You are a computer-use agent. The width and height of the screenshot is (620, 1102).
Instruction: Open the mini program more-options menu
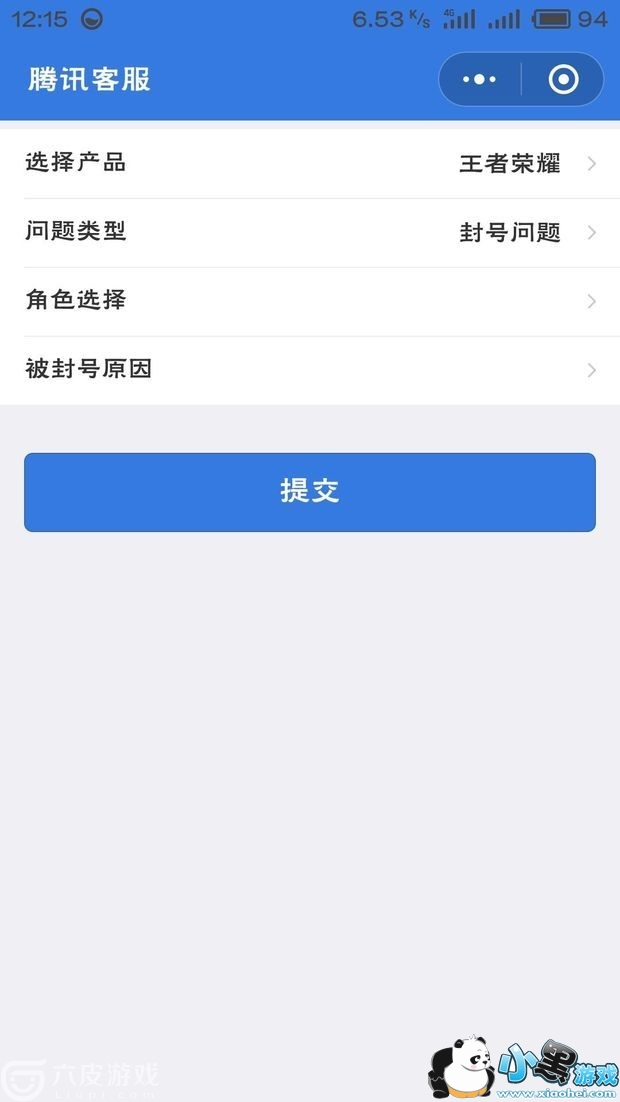pyautogui.click(x=480, y=80)
